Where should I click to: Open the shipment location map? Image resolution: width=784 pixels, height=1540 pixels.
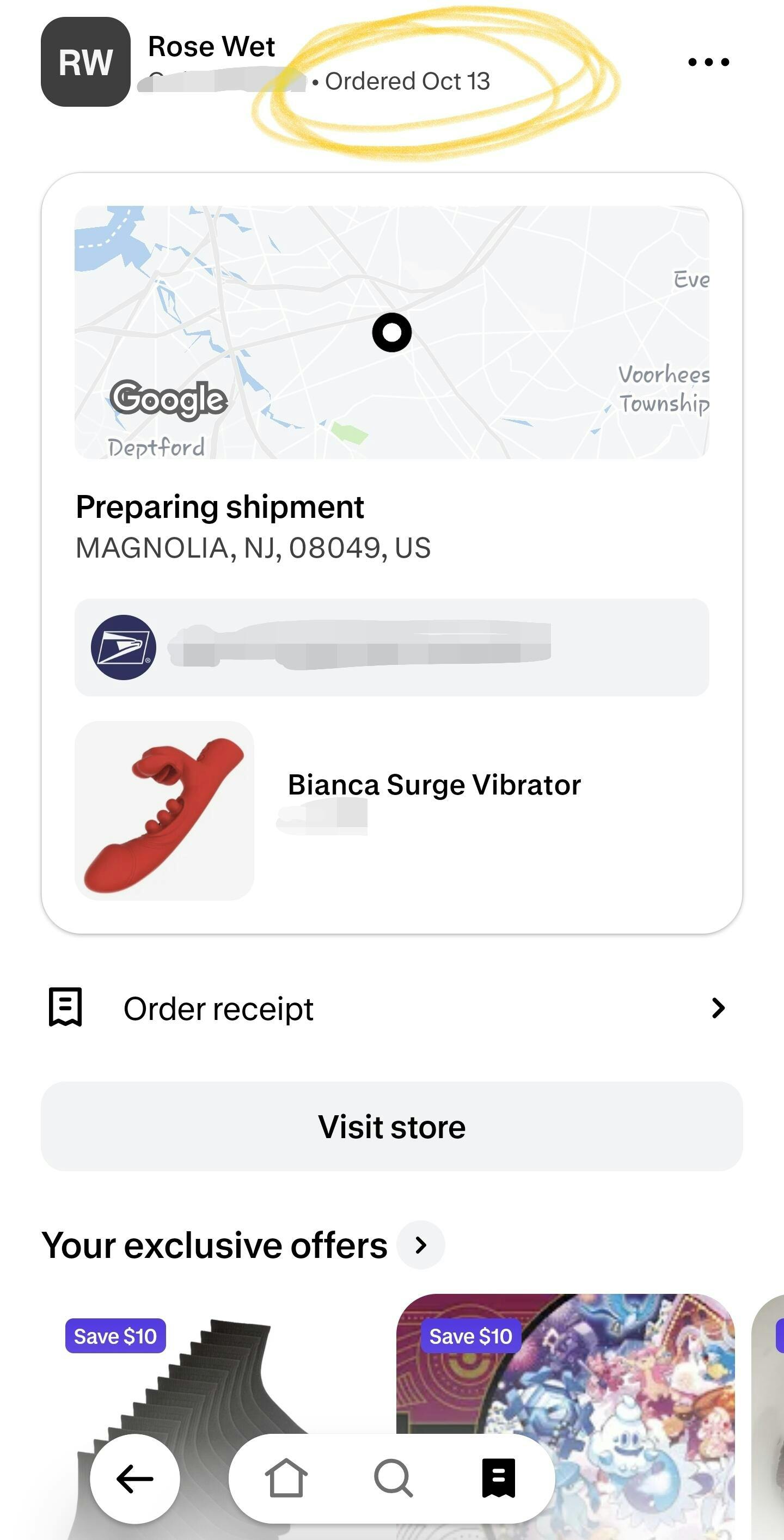click(x=391, y=332)
